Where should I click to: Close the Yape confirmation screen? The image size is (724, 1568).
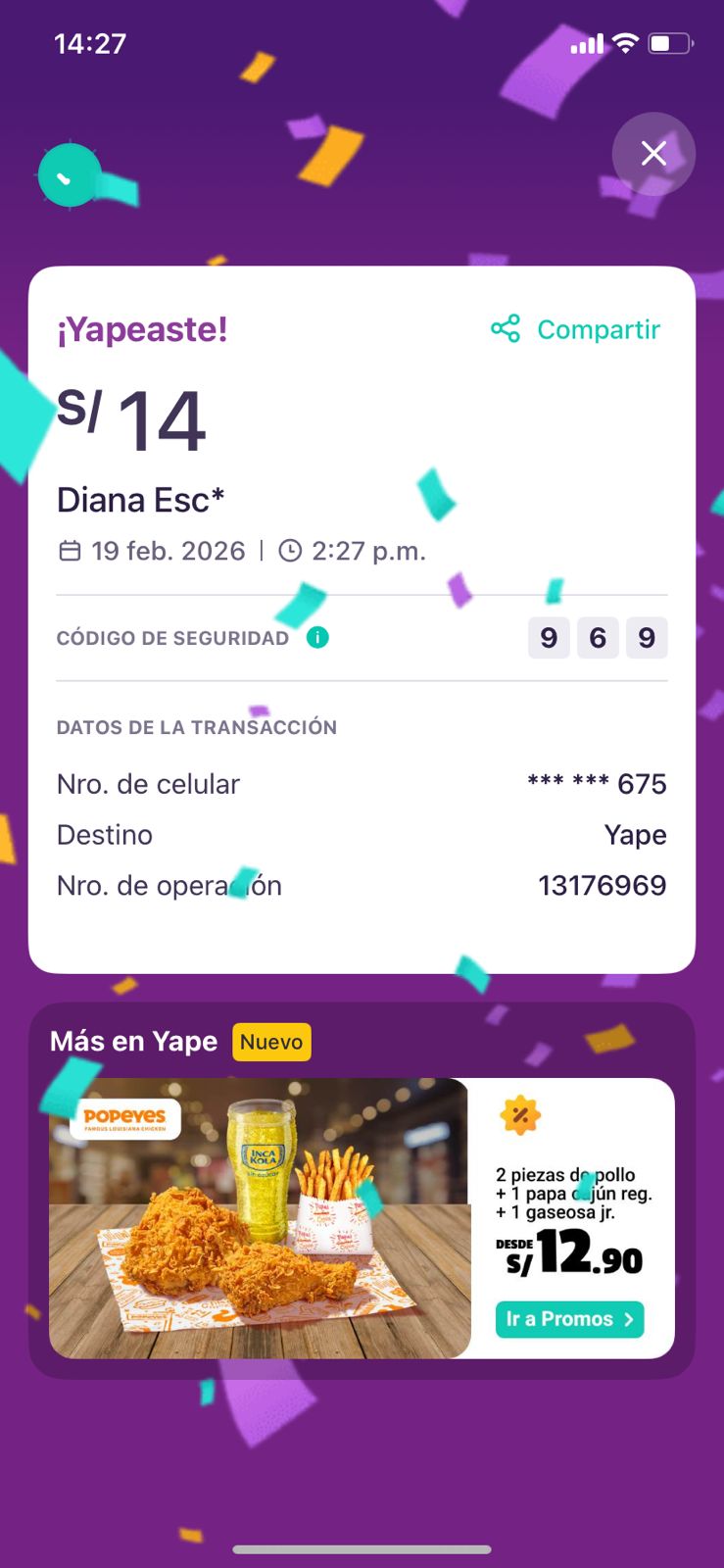tap(653, 154)
